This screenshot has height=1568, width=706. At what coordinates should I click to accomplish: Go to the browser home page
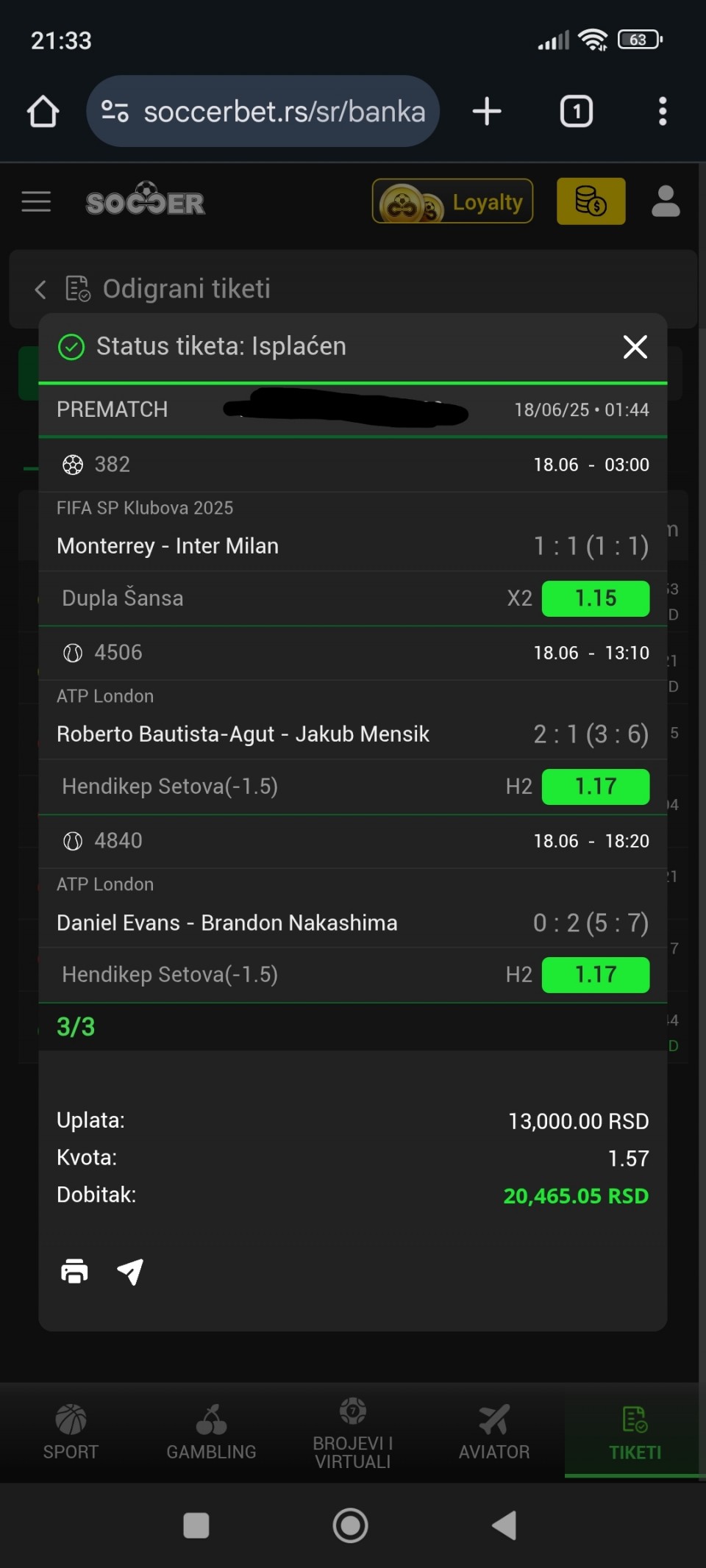(x=43, y=112)
